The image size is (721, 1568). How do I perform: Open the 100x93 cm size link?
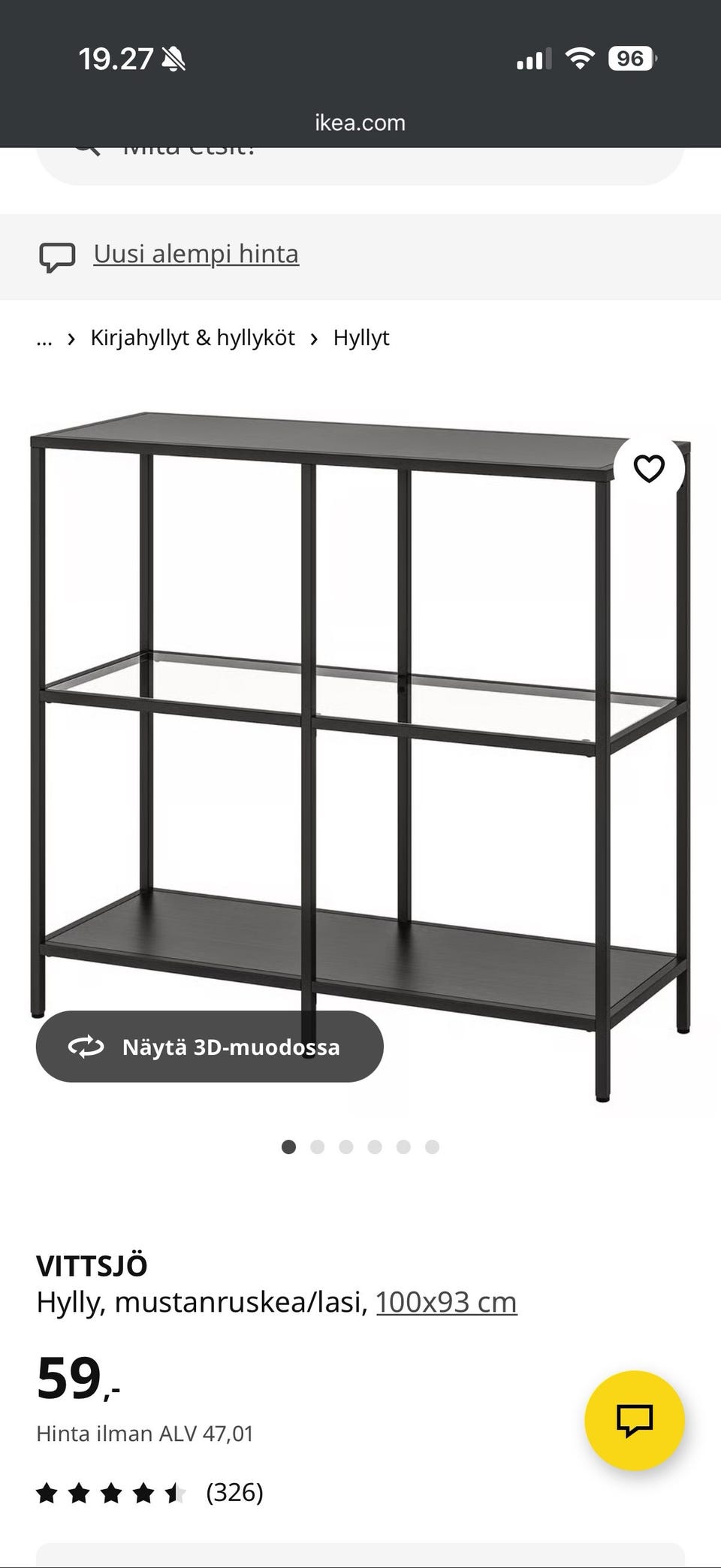click(446, 1302)
